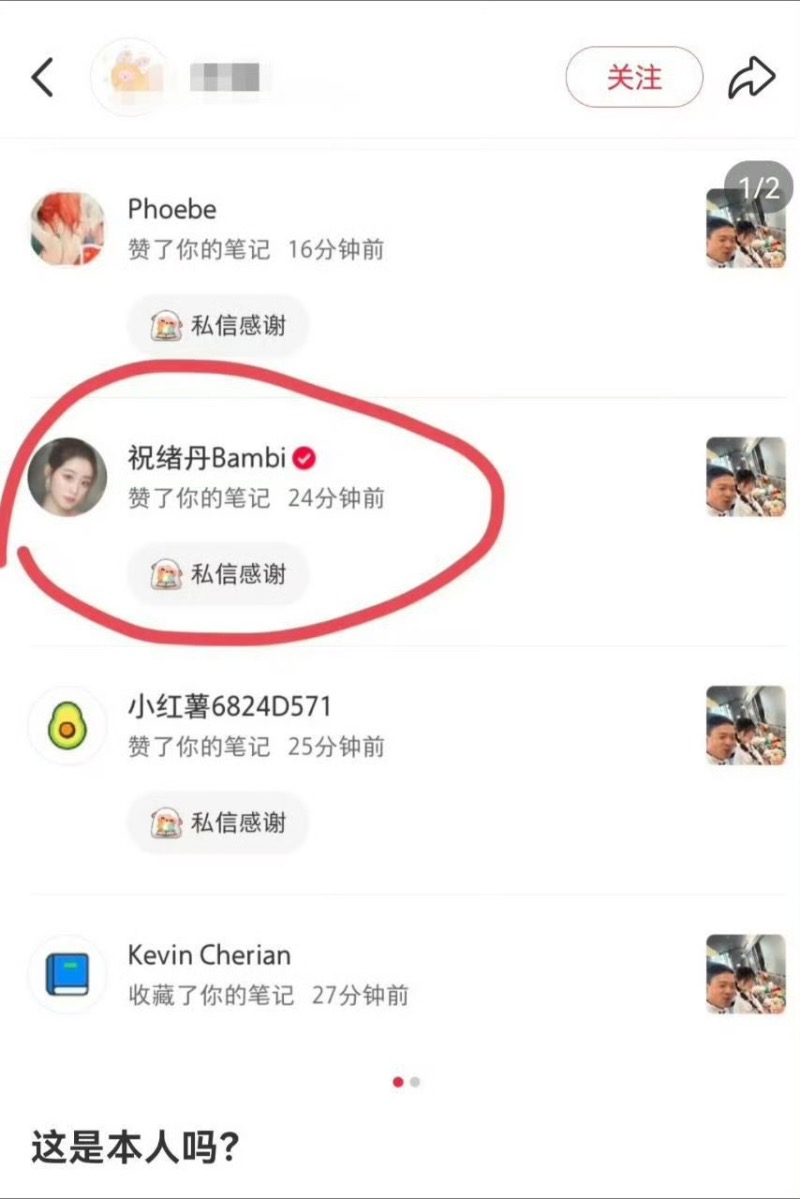The image size is (800, 1199).
Task: Open the post author's avatar profile
Action: pyautogui.click(x=130, y=77)
